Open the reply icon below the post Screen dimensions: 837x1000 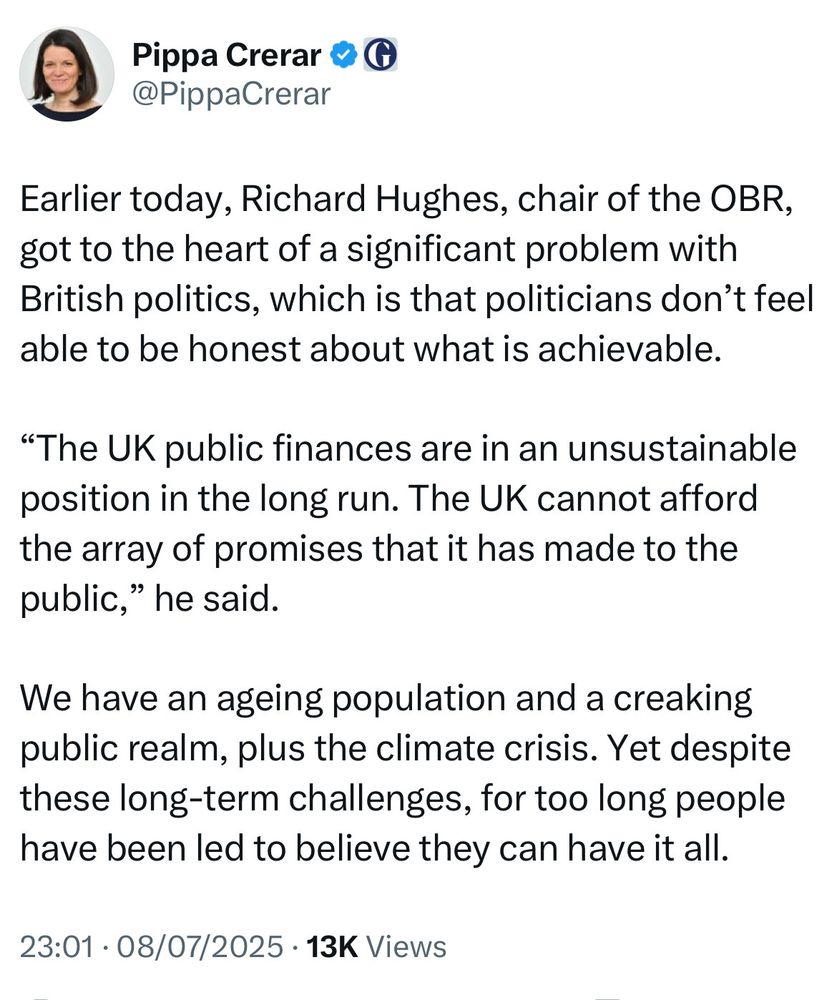(x=40, y=997)
